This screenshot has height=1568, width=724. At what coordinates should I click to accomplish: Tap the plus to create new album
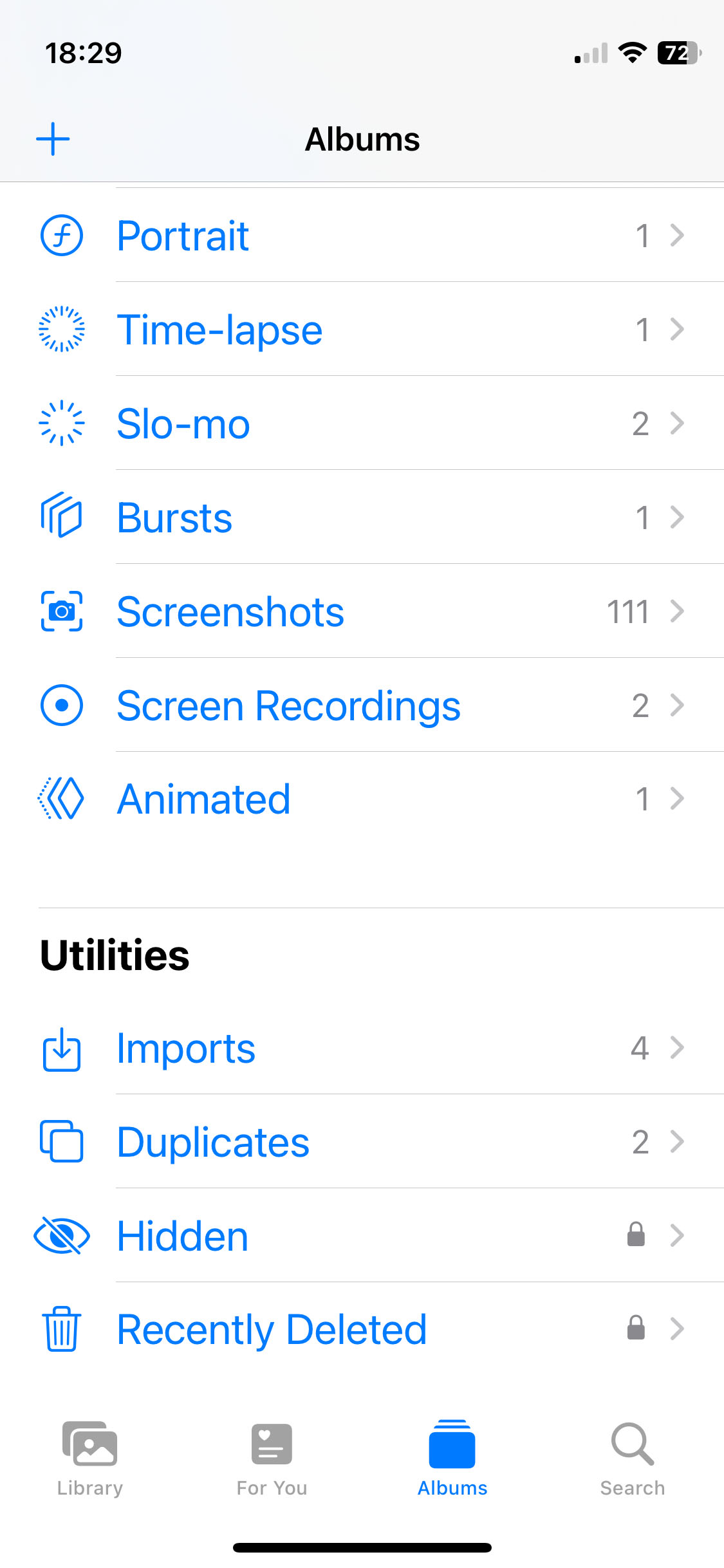coord(53,138)
